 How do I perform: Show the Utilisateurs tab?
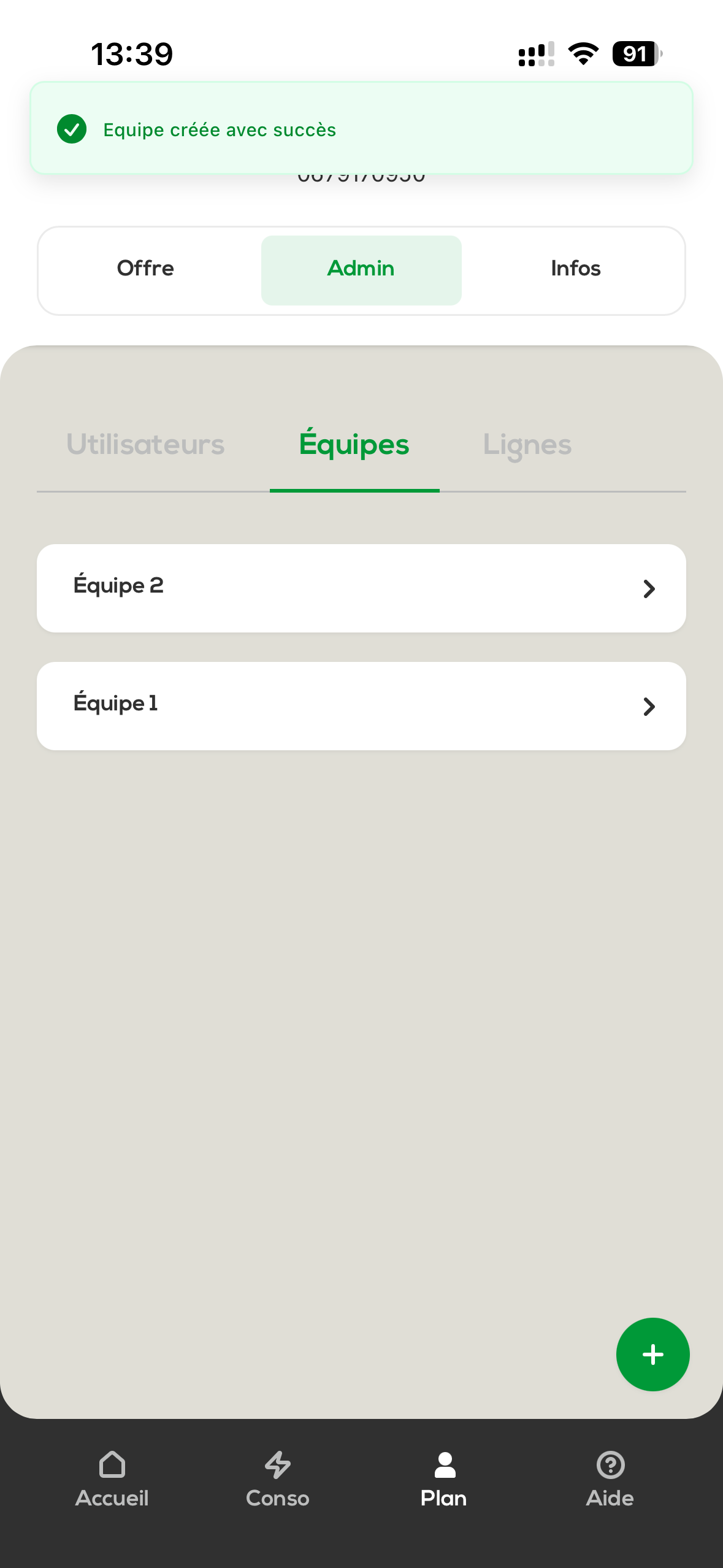(145, 445)
